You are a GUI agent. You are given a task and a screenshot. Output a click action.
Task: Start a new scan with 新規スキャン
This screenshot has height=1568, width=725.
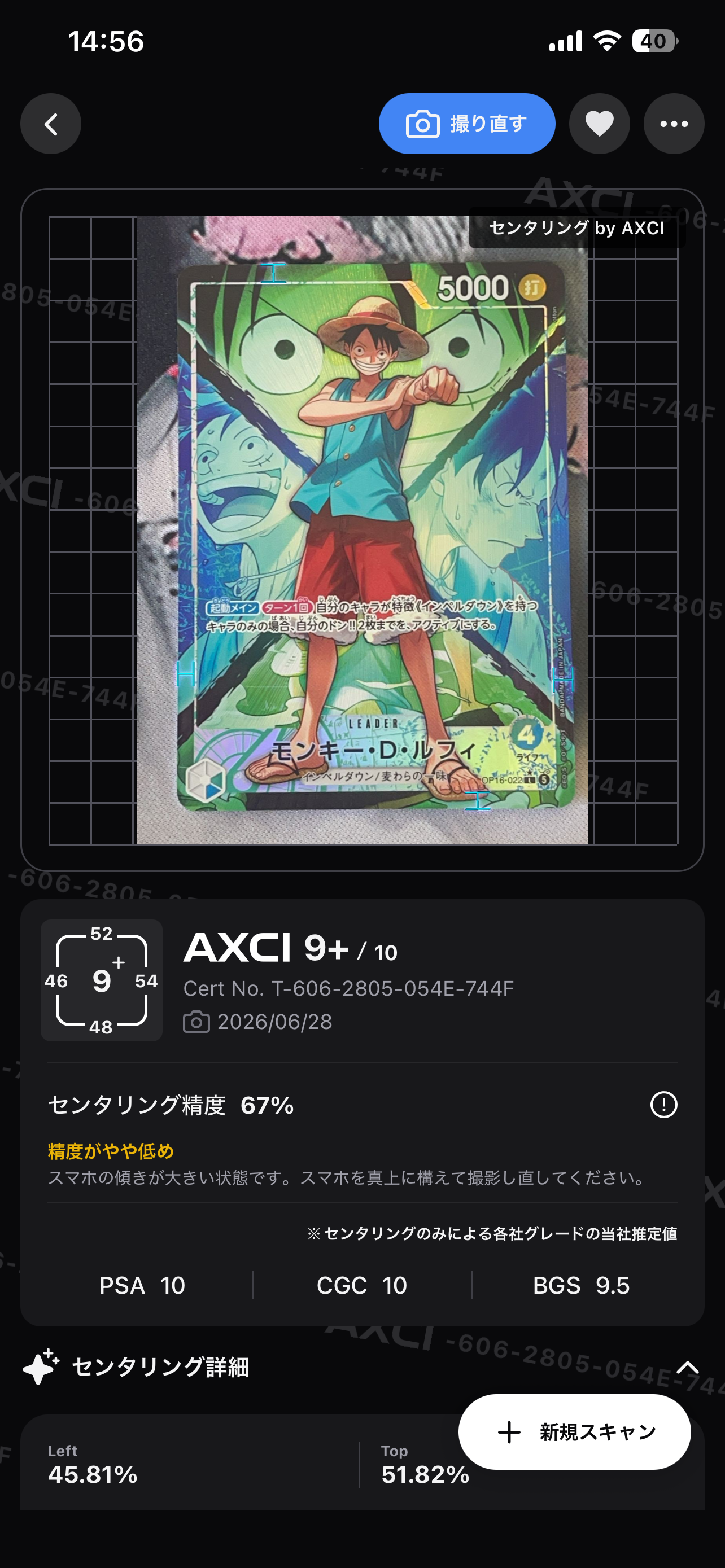point(575,1433)
